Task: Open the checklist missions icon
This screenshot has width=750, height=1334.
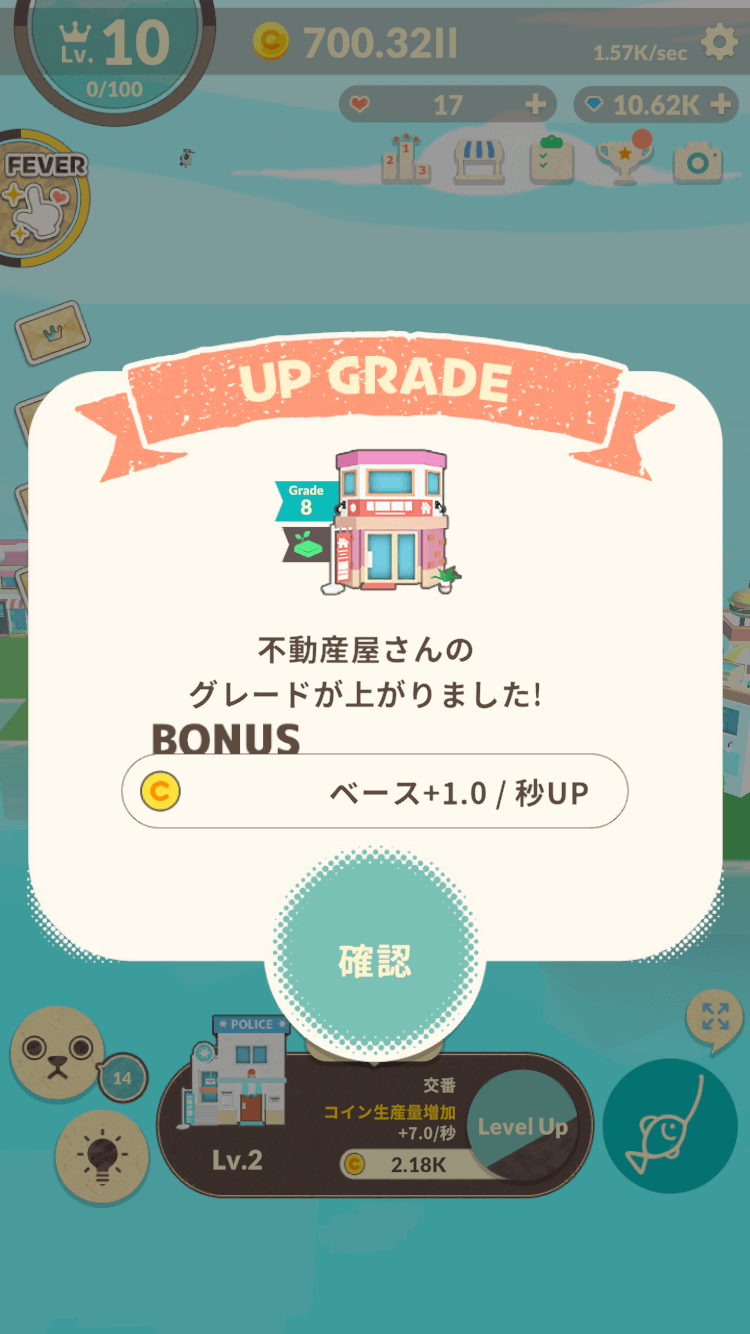Action: (551, 160)
